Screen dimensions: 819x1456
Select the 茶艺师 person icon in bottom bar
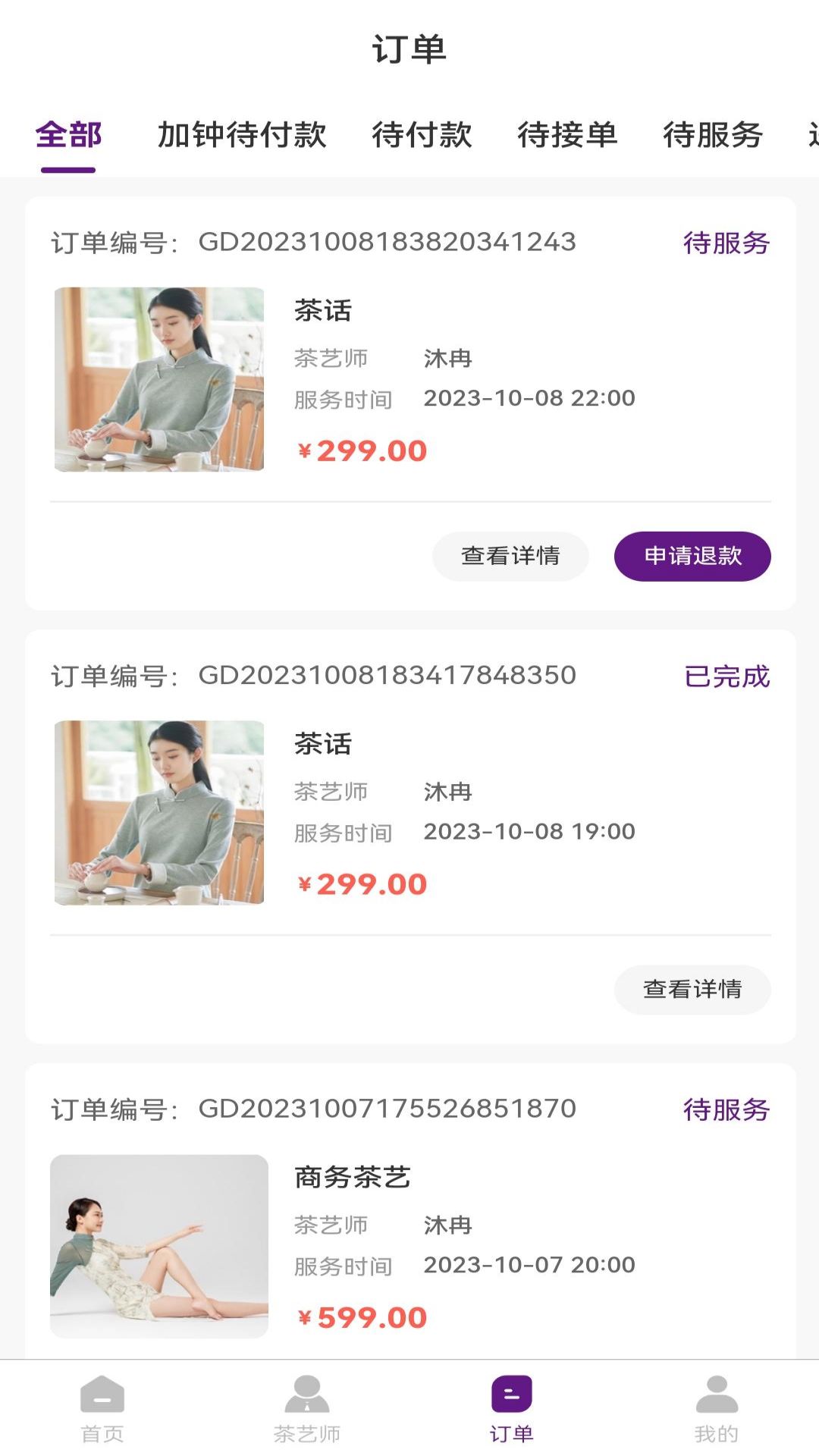[x=307, y=1410]
